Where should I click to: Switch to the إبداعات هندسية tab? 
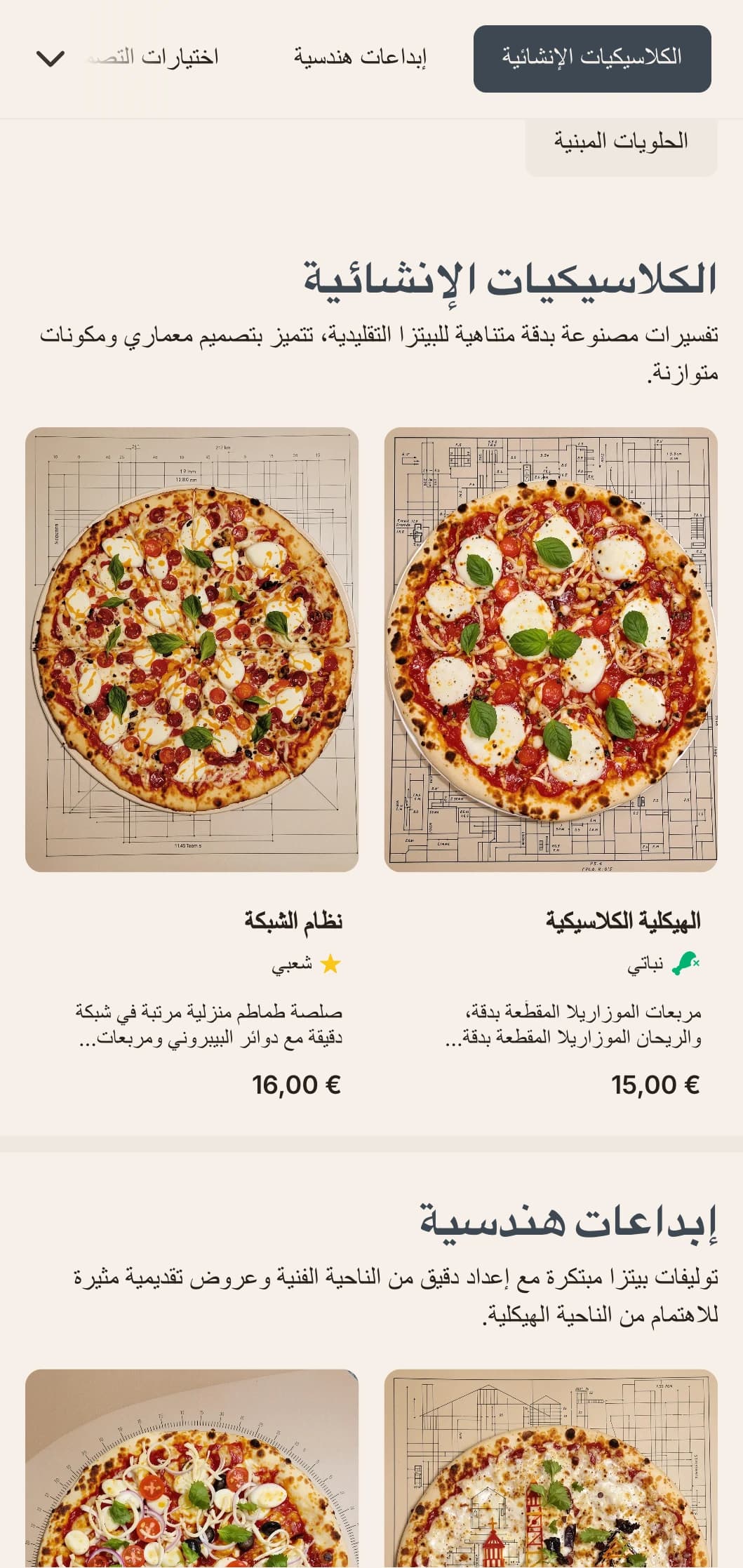360,58
